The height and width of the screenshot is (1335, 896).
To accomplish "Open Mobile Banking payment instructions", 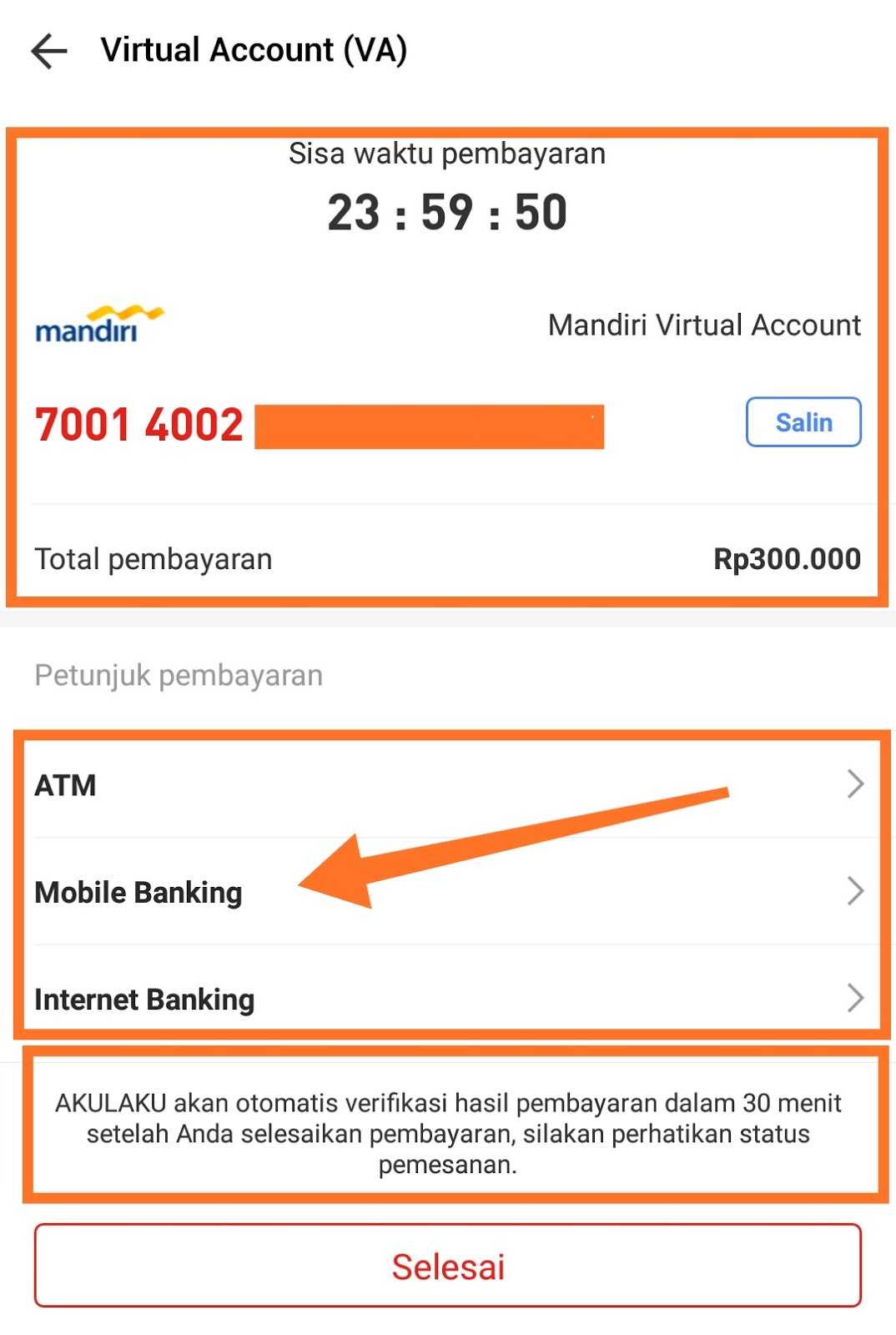I will (448, 892).
